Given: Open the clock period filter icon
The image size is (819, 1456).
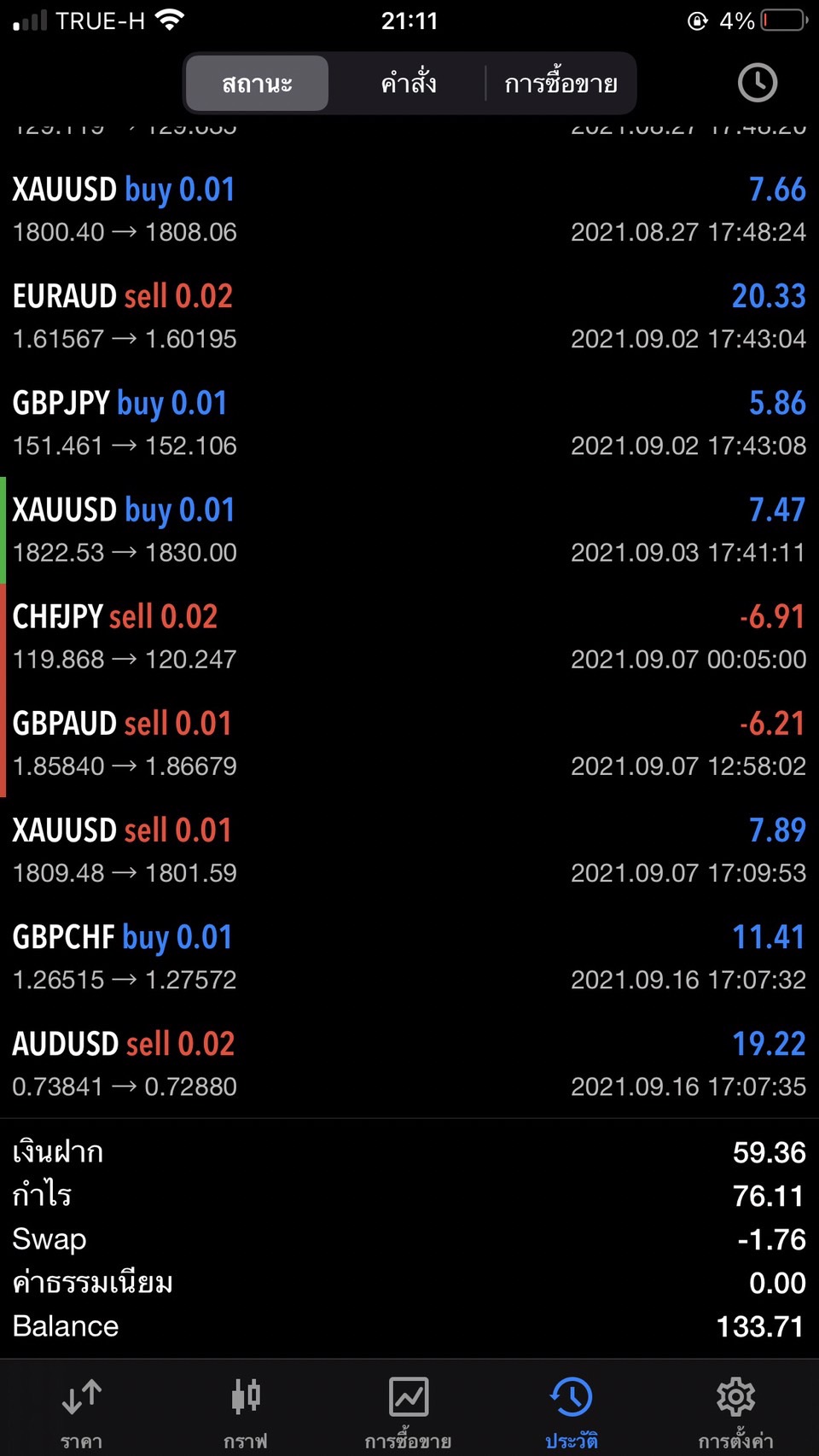Looking at the screenshot, I should coord(757,83).
